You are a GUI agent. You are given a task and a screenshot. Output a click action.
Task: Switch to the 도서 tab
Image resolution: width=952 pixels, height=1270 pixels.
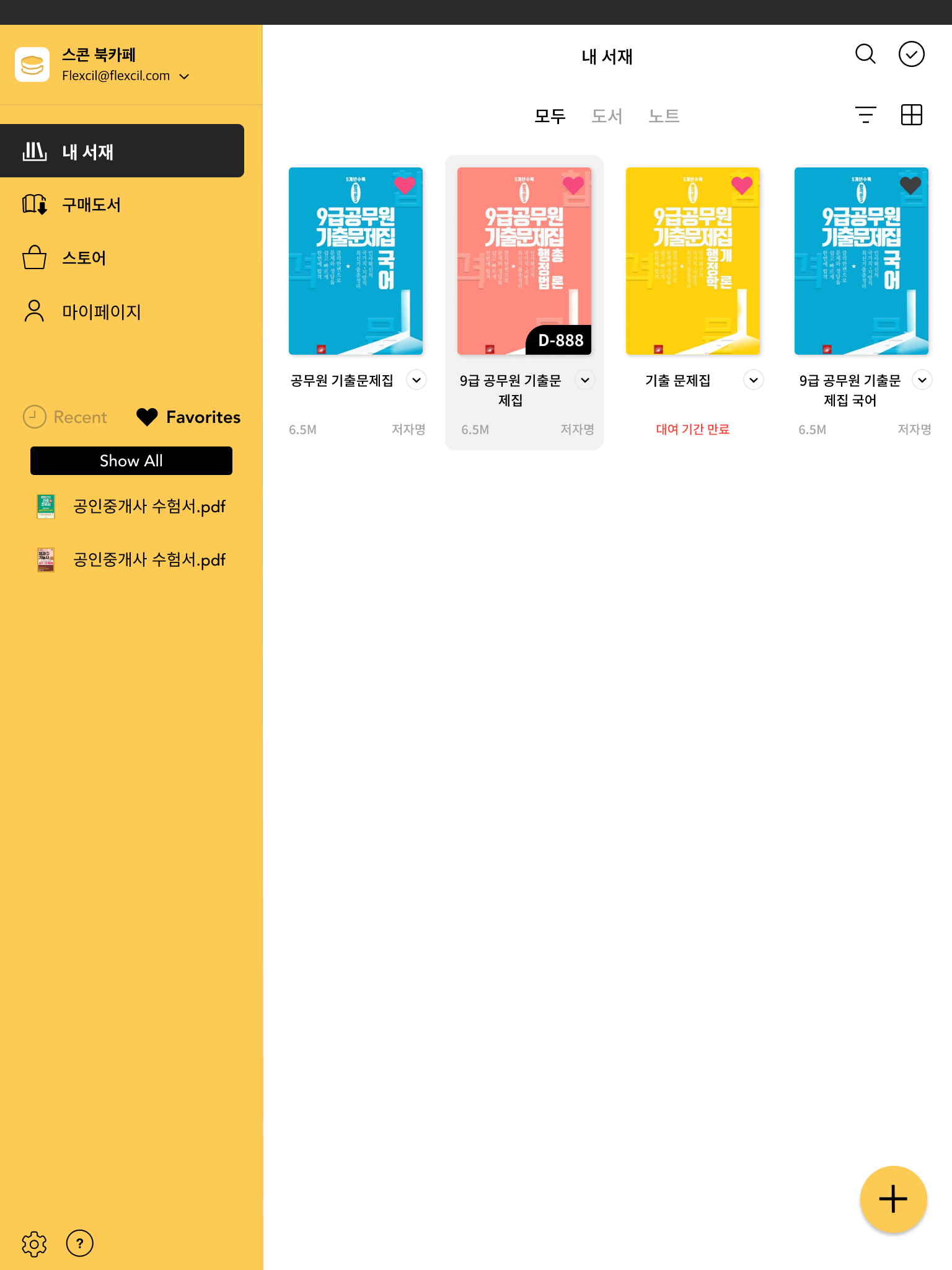[x=606, y=116]
